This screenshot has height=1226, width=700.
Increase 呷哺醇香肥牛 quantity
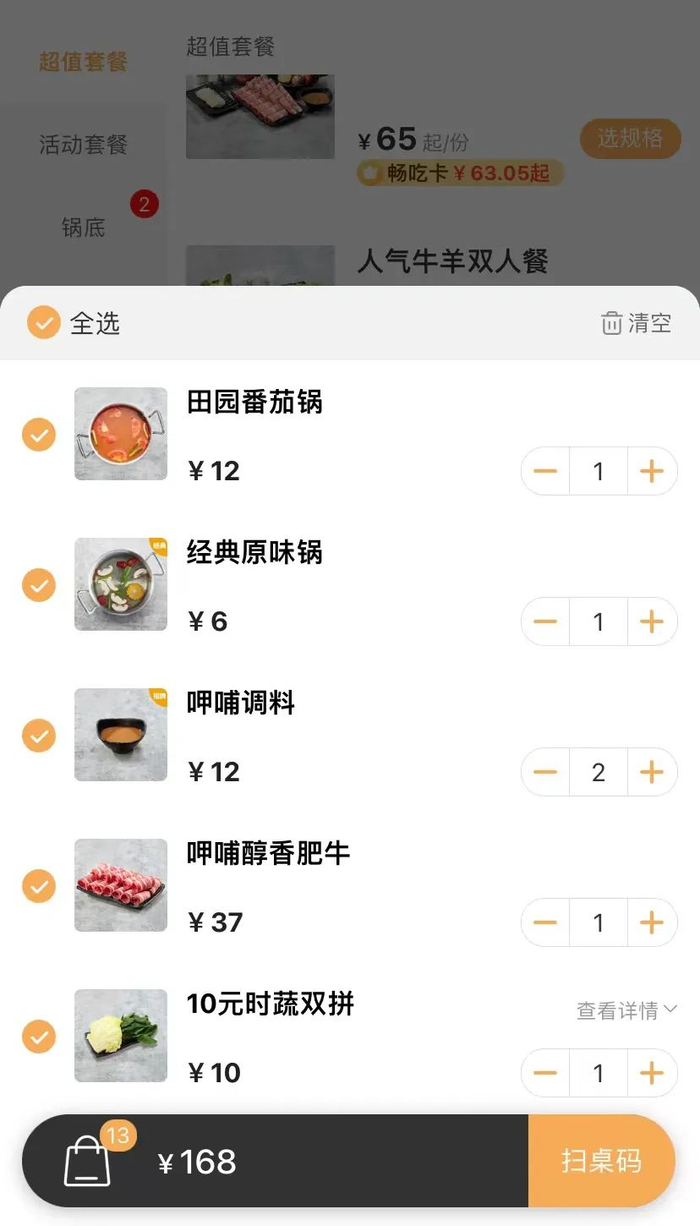(652, 922)
